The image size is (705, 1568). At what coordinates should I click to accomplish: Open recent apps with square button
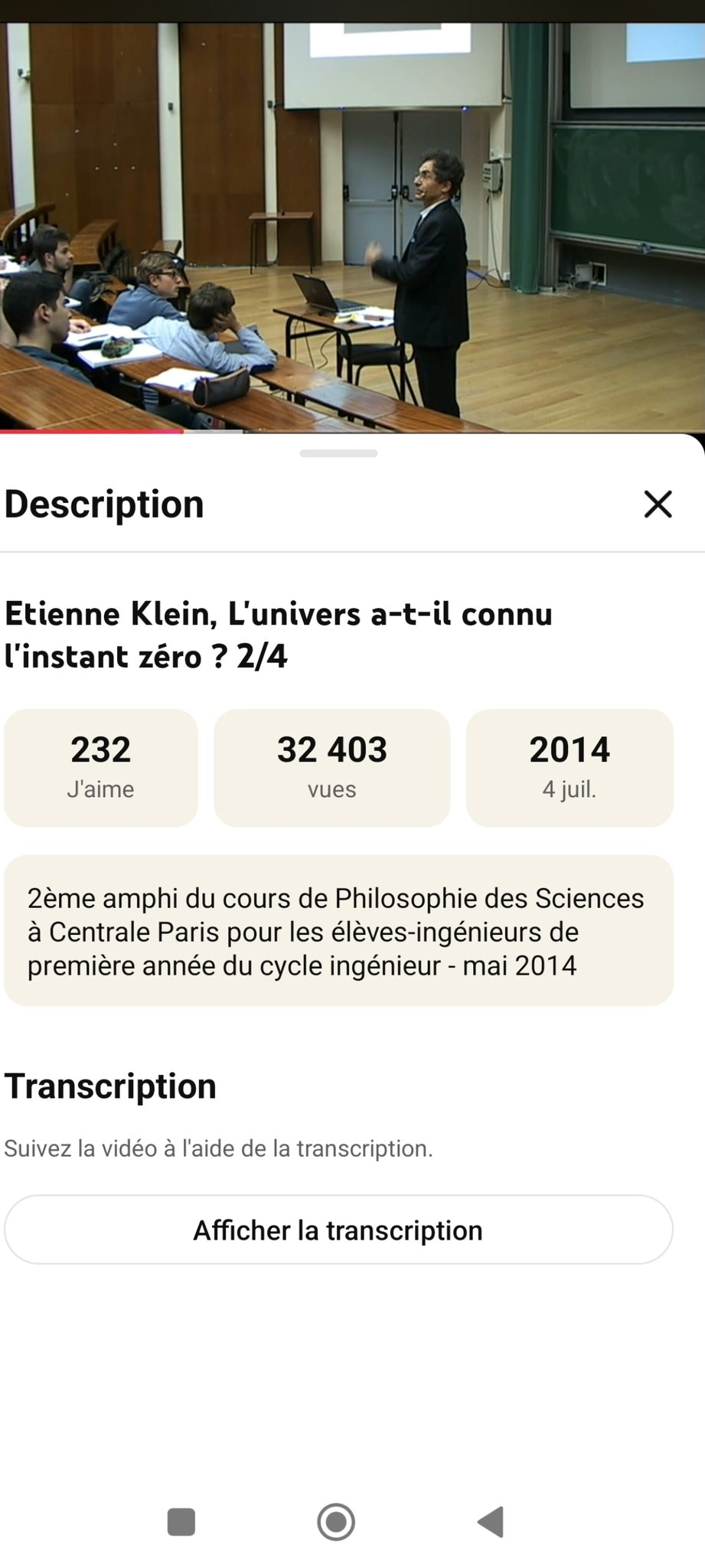(181, 1521)
